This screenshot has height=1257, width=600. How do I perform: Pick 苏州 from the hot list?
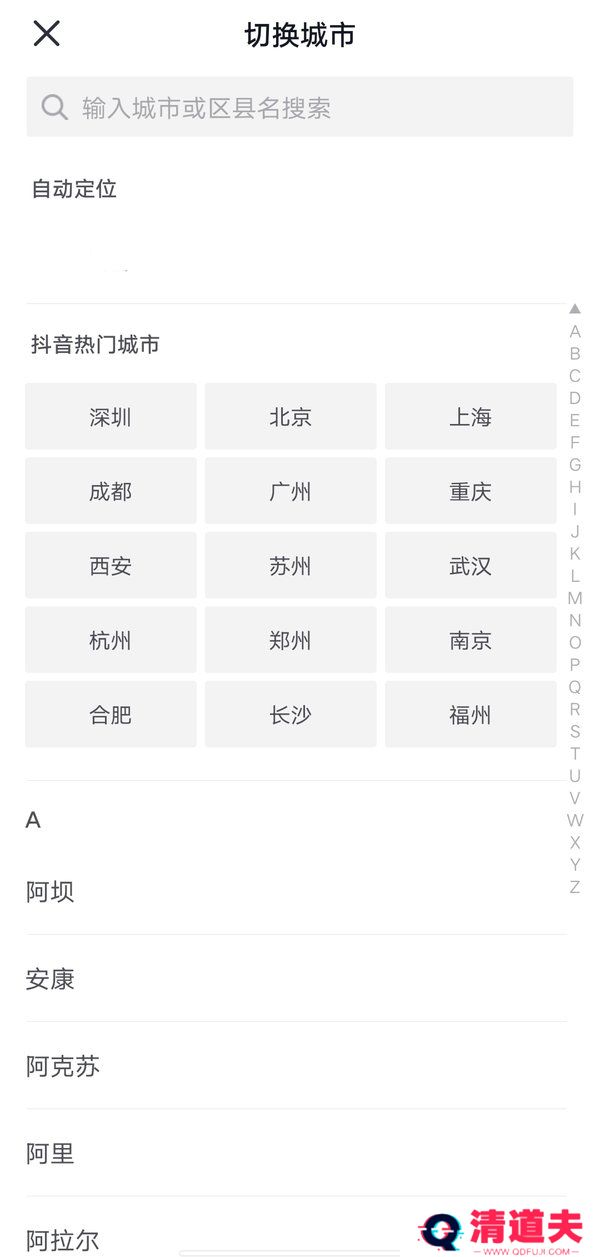[290, 566]
